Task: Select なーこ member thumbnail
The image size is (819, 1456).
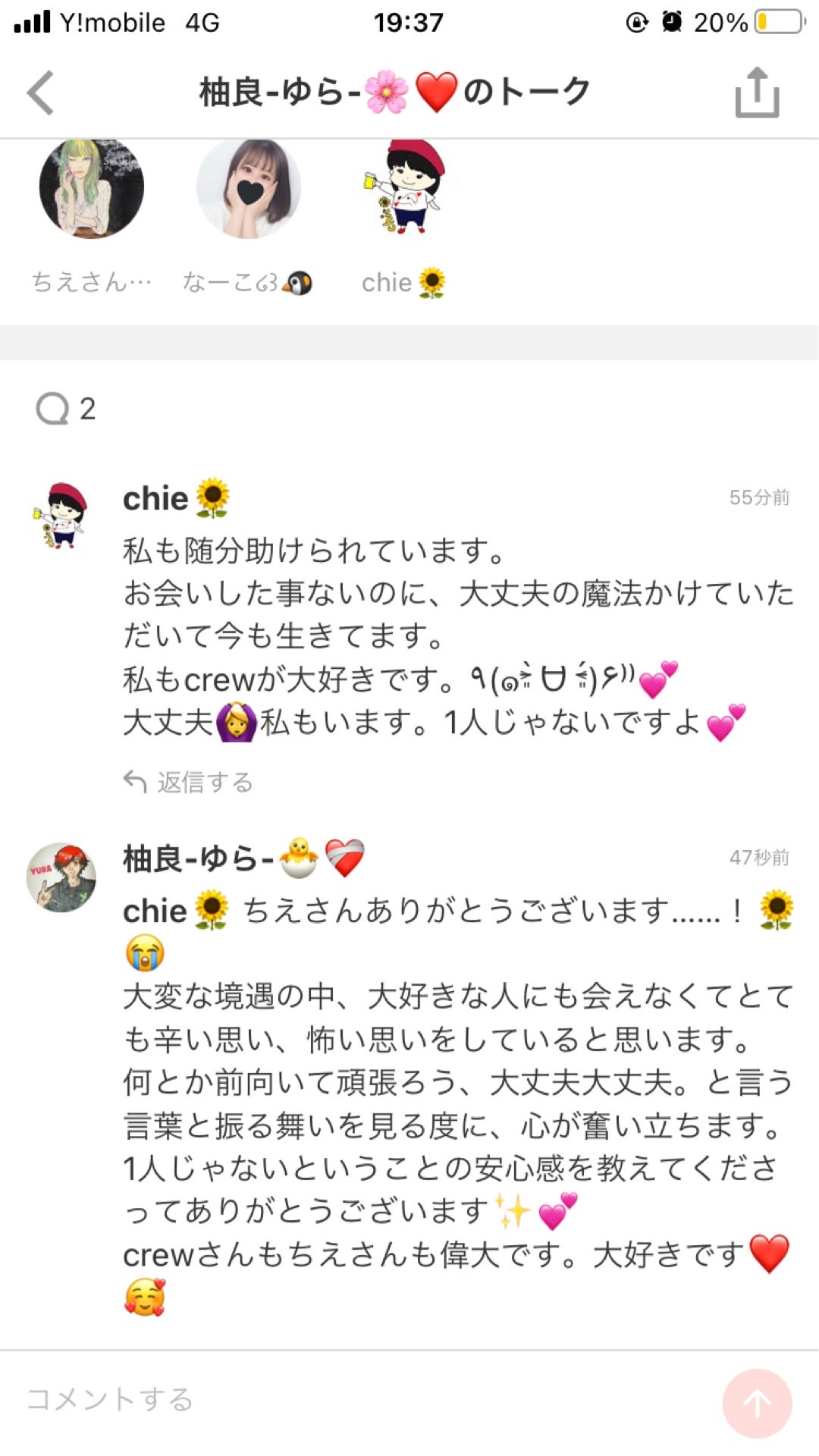Action: pos(249,188)
